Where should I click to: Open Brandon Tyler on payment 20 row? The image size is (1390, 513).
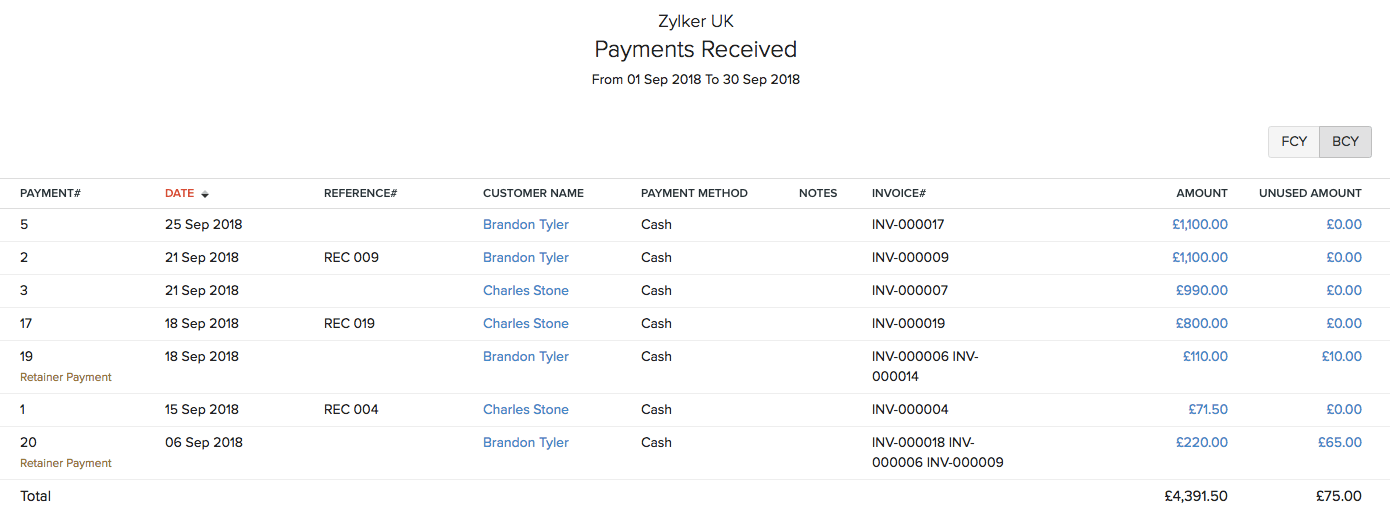tap(525, 443)
